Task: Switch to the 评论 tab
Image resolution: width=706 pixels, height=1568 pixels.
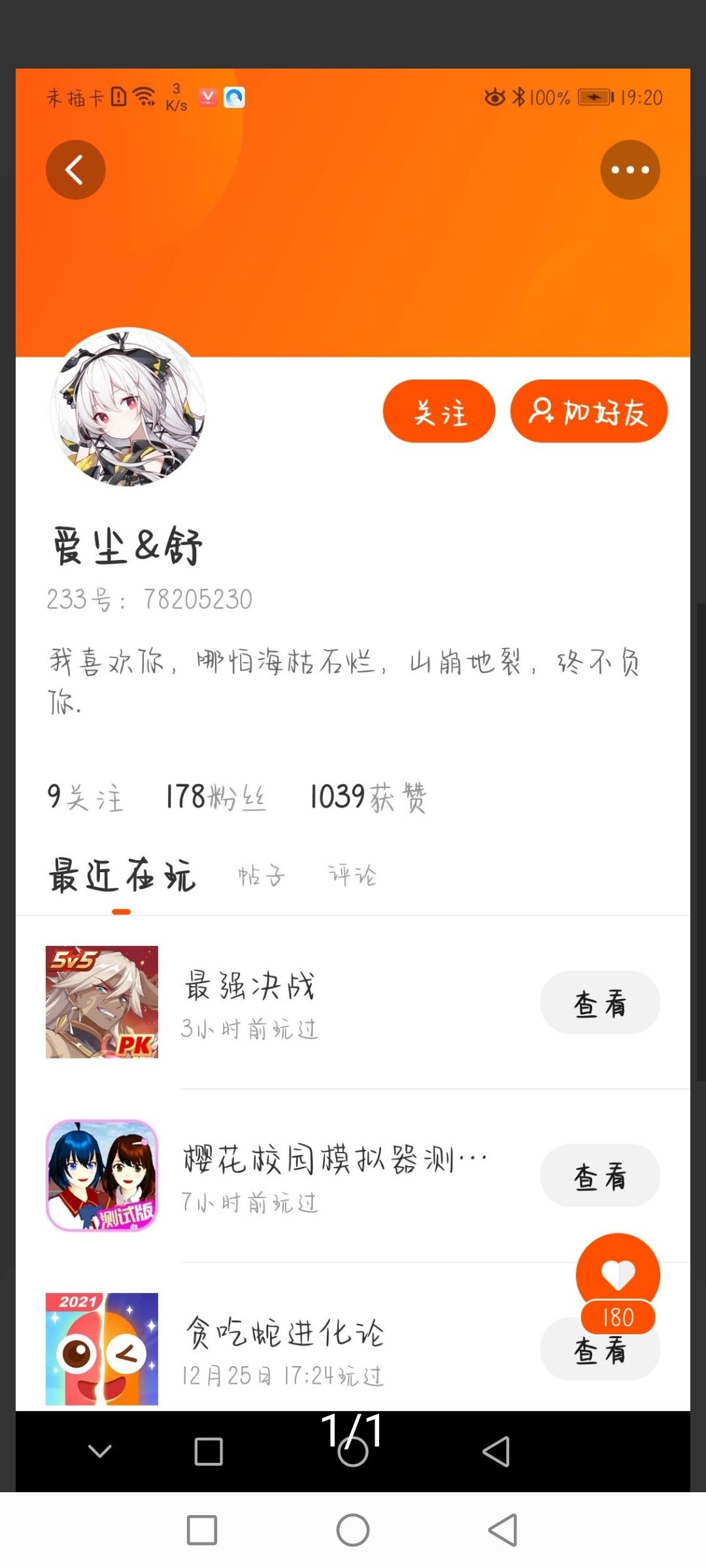Action: coord(352,875)
